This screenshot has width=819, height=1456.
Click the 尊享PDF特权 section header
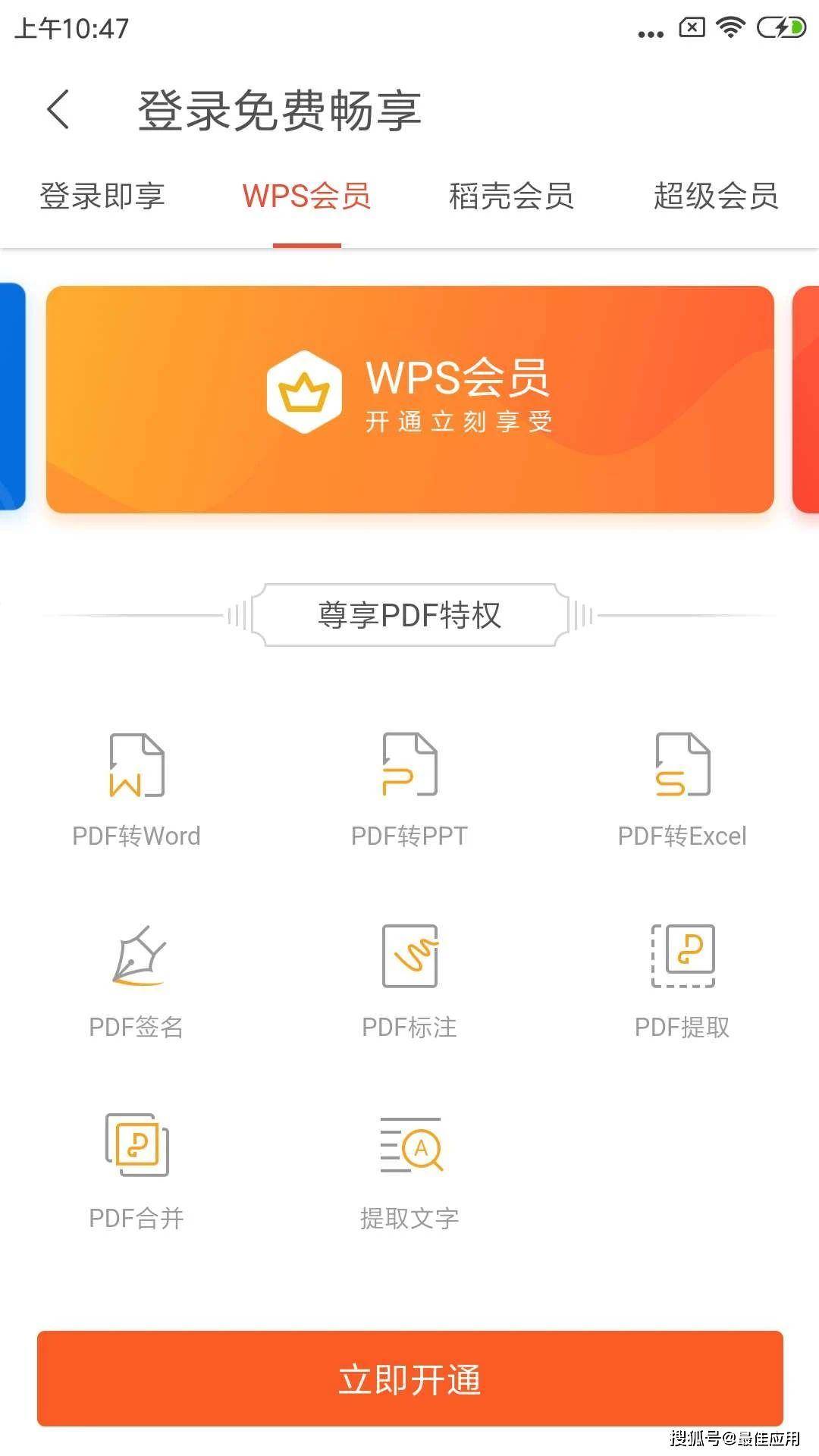click(409, 614)
